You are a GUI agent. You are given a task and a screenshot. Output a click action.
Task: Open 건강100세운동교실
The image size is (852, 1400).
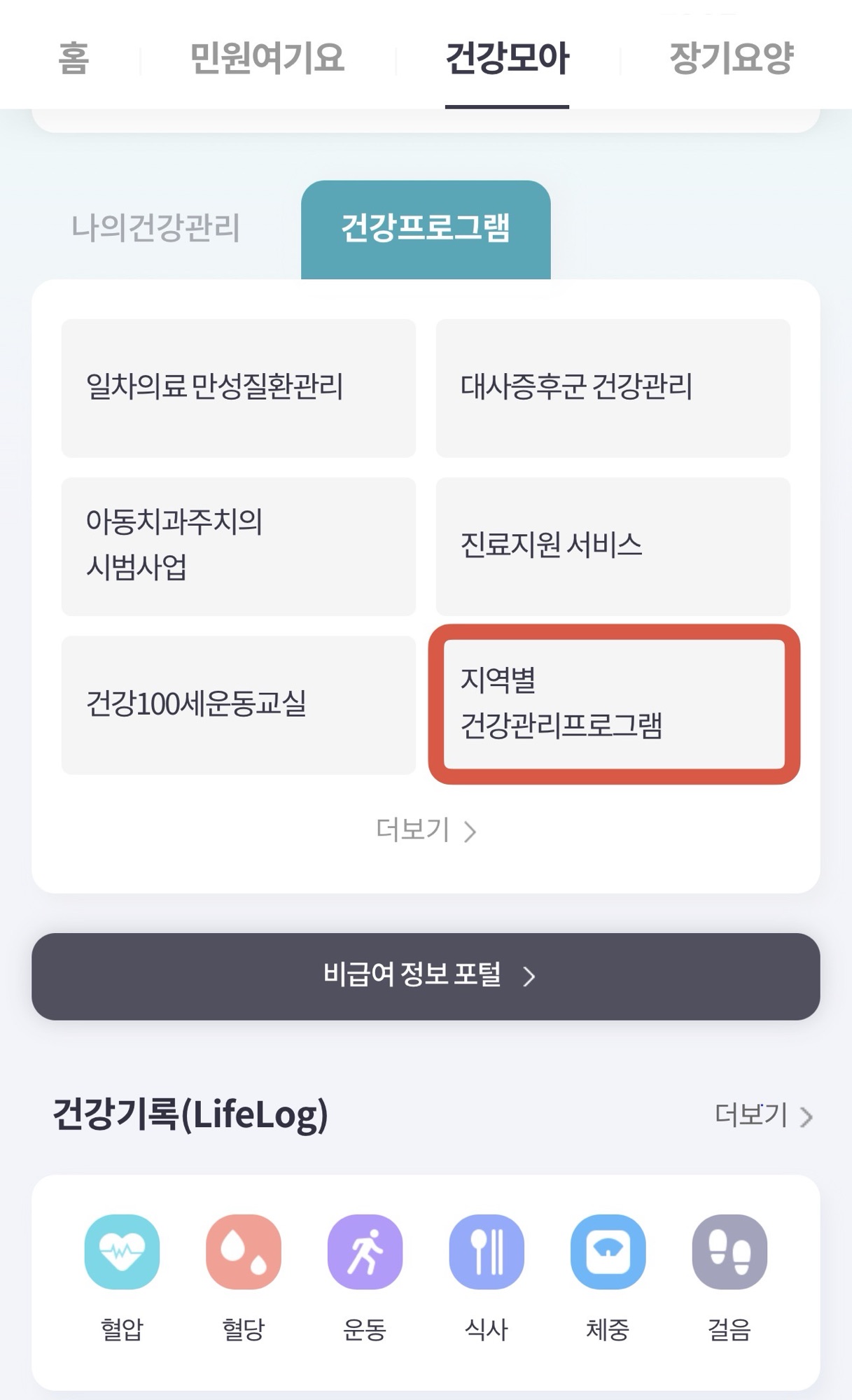[238, 704]
